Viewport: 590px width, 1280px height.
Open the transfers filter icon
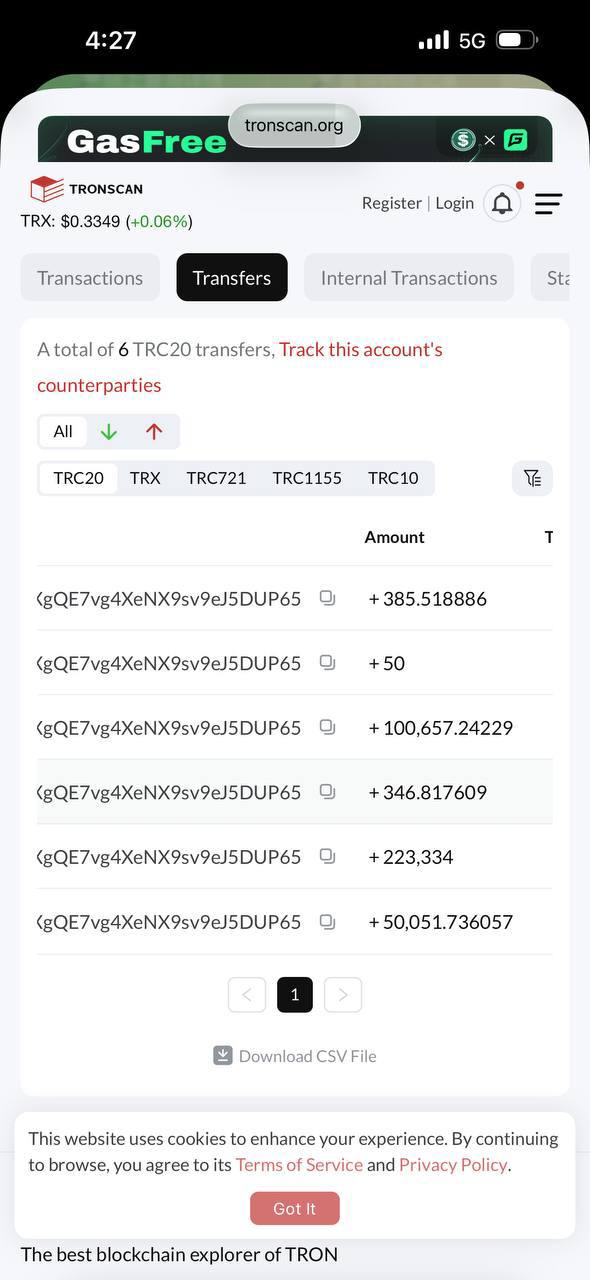[x=532, y=478]
